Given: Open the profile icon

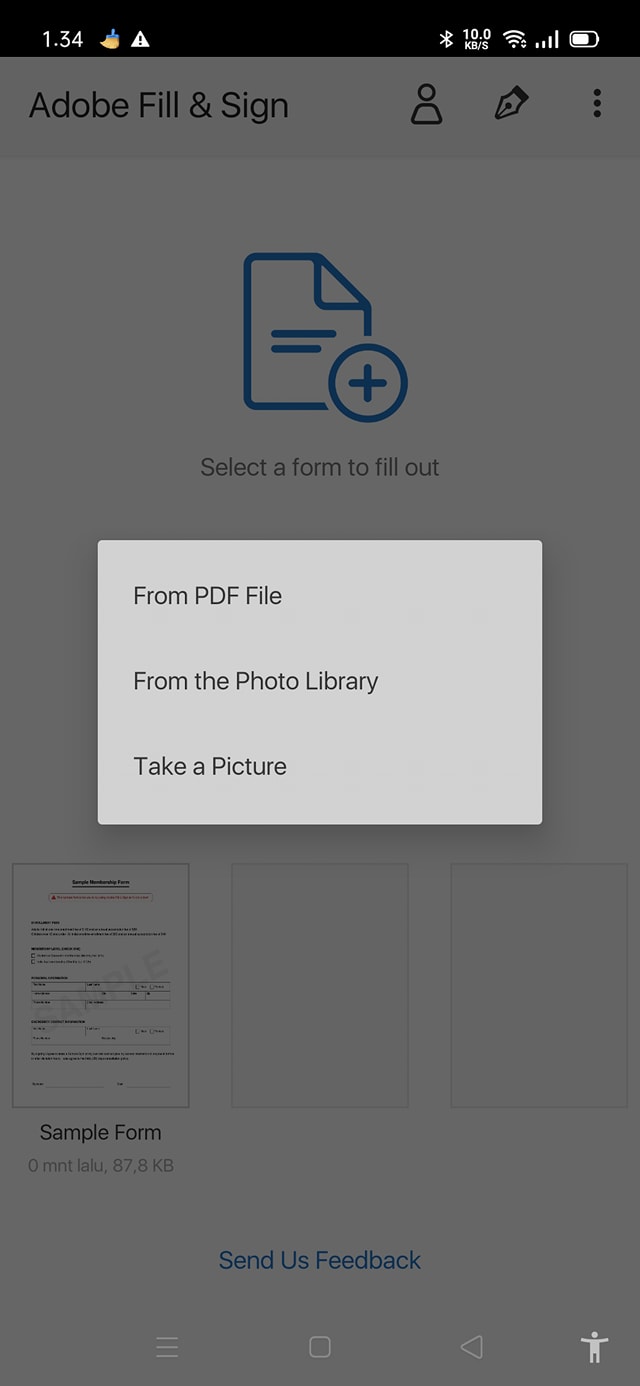Looking at the screenshot, I should coord(426,105).
